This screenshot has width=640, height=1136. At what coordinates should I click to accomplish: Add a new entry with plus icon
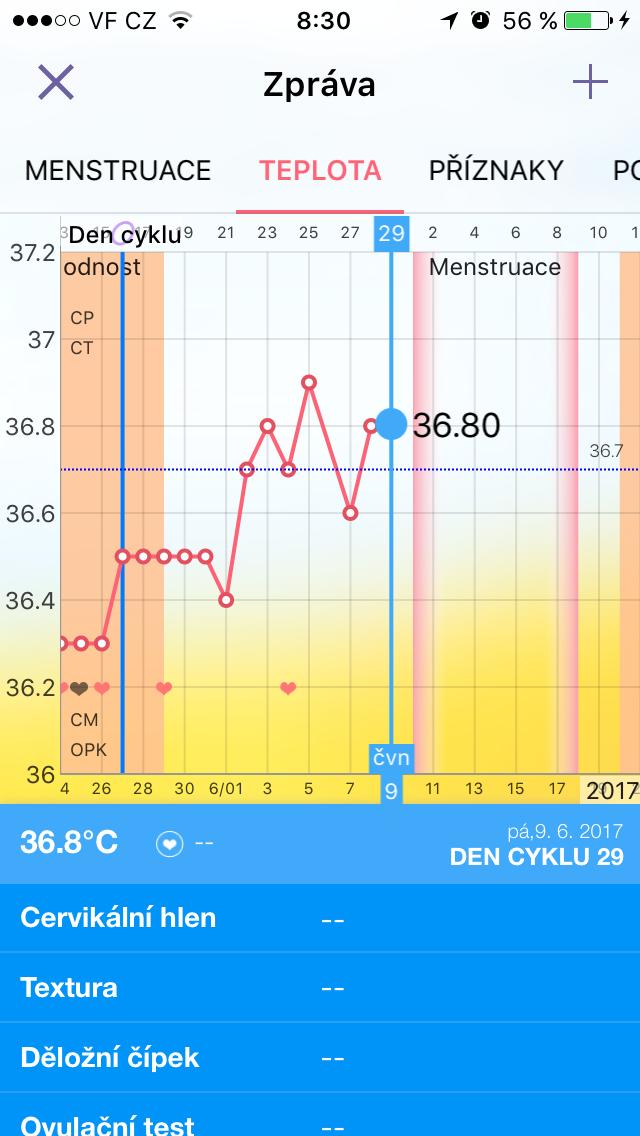click(x=590, y=82)
